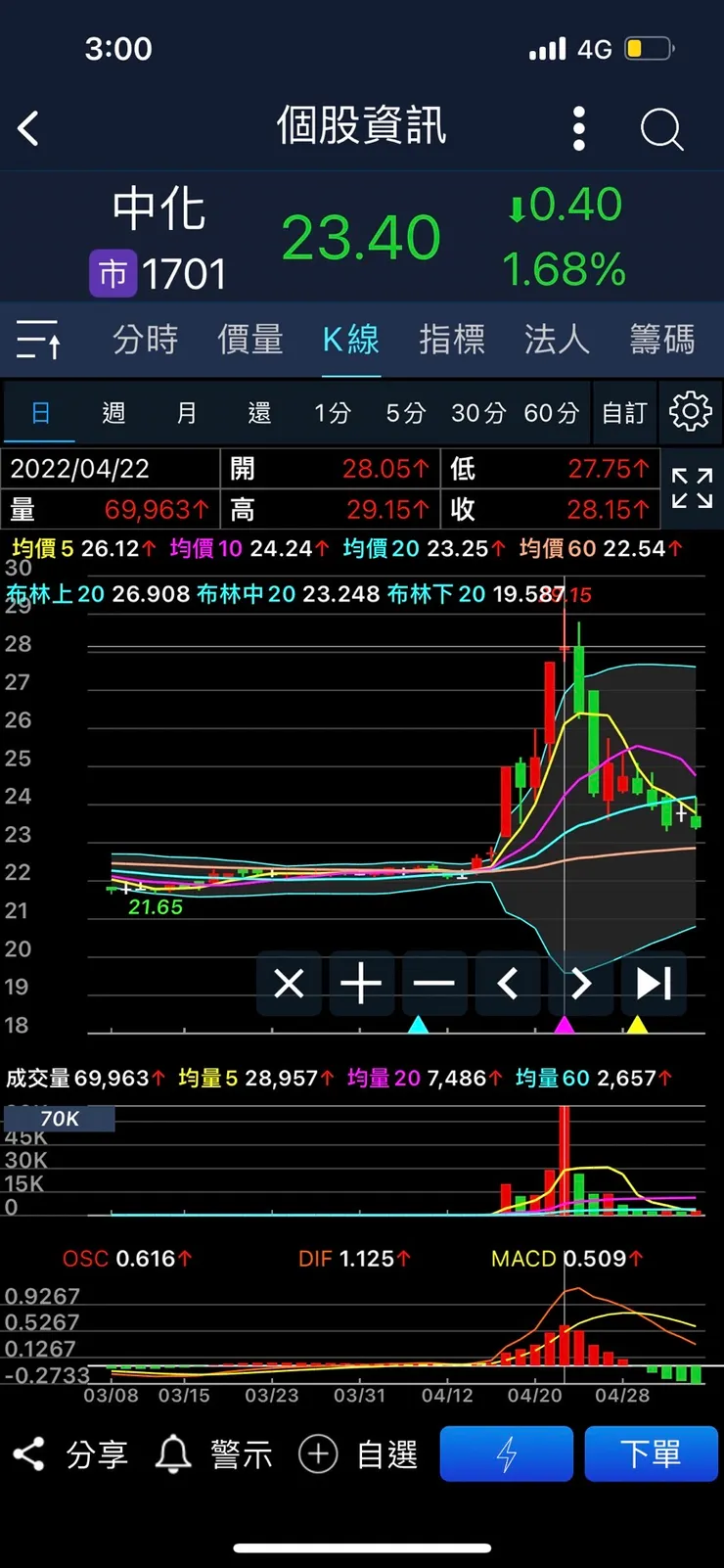Tap the sort/list icon beside the tabs
The width and height of the screenshot is (724, 1568).
pyautogui.click(x=37, y=338)
